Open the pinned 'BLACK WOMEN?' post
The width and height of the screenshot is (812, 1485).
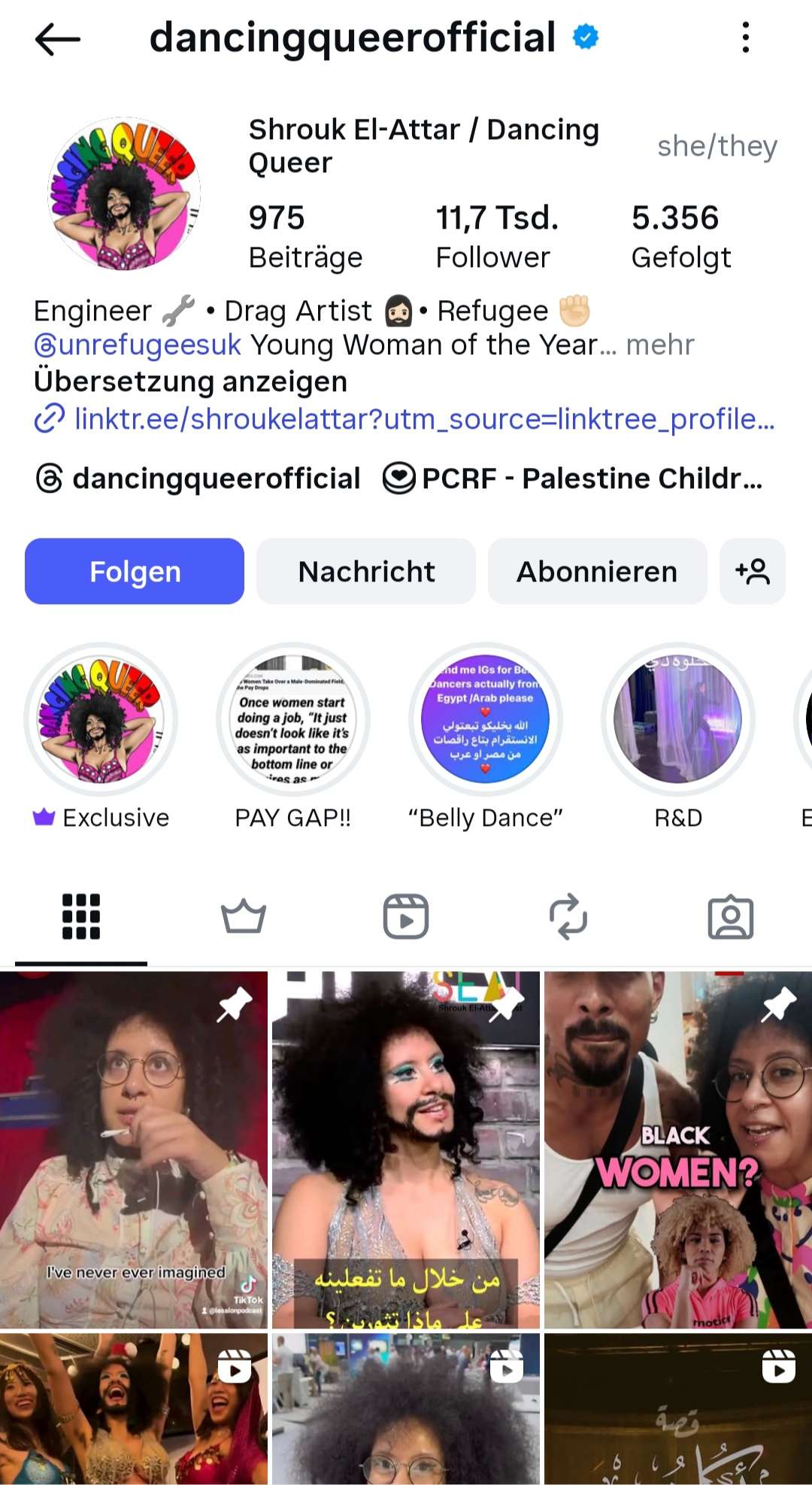coord(677,1149)
